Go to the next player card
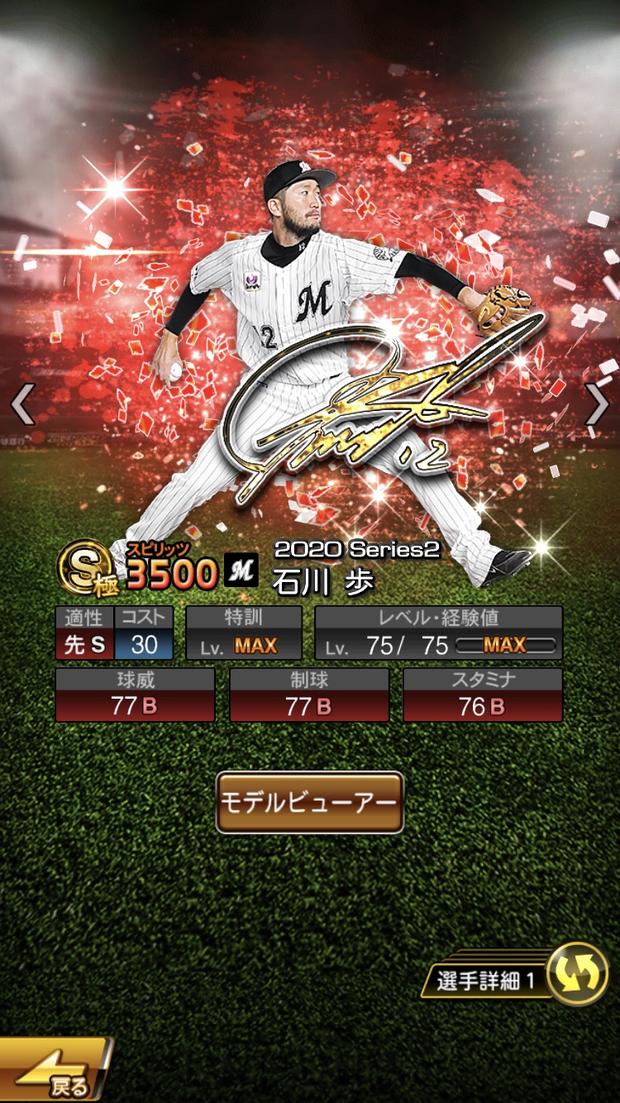Image resolution: width=620 pixels, height=1103 pixels. coord(597,404)
